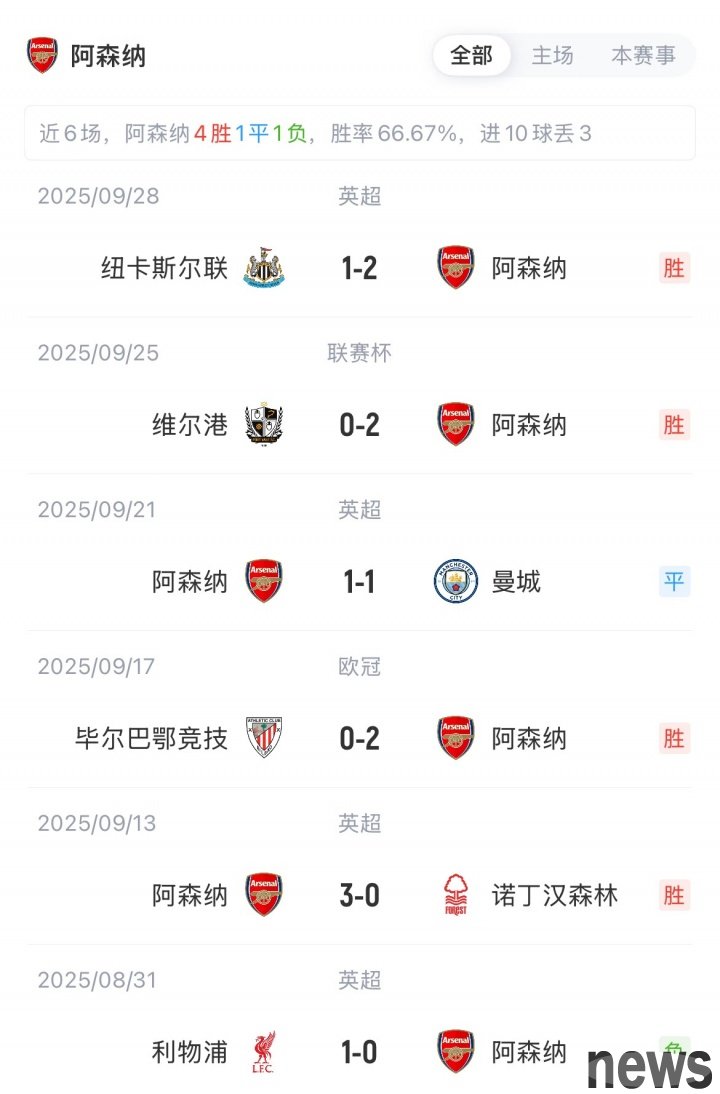720x1094 pixels.
Task: View the 阿森纳 vs 曼城 match details
Action: click(x=359, y=582)
